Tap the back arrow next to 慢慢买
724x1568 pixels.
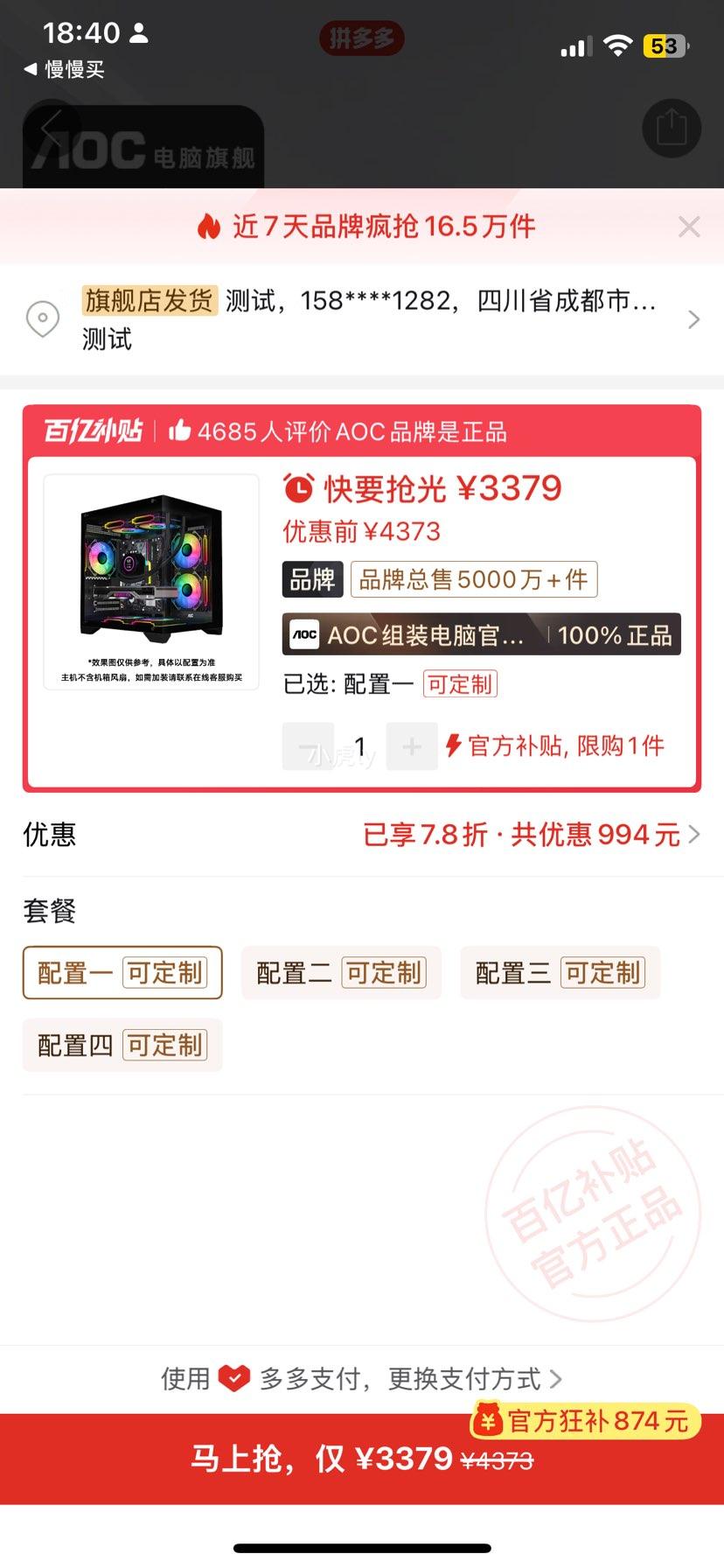(x=30, y=70)
